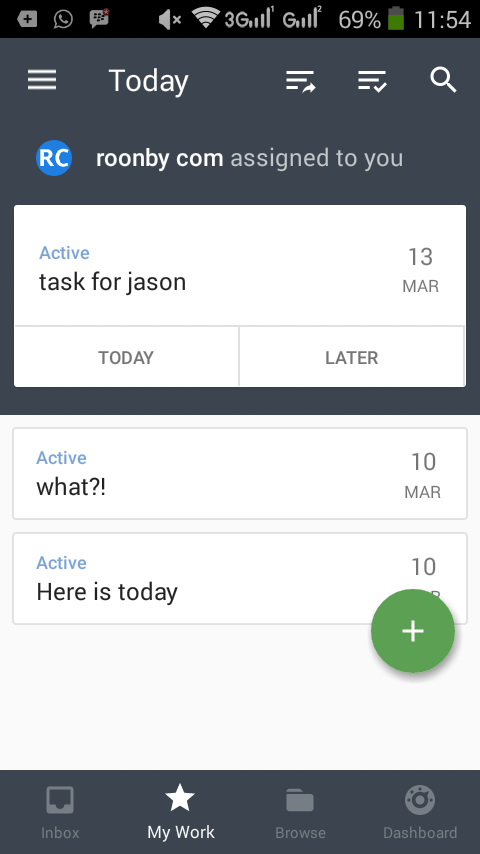Tap the list with checkmark icon
Viewport: 480px width, 854px height.
372,81
